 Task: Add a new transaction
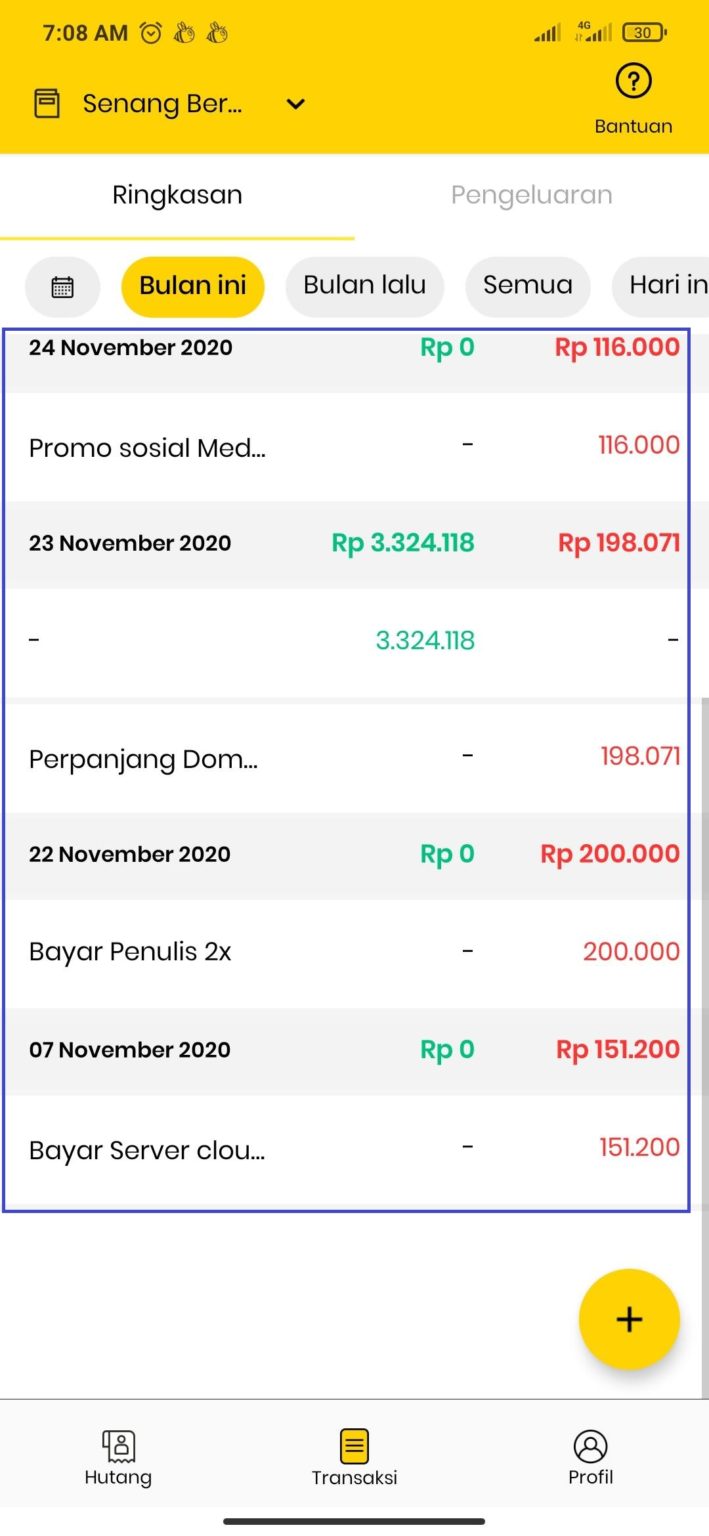pos(629,1319)
